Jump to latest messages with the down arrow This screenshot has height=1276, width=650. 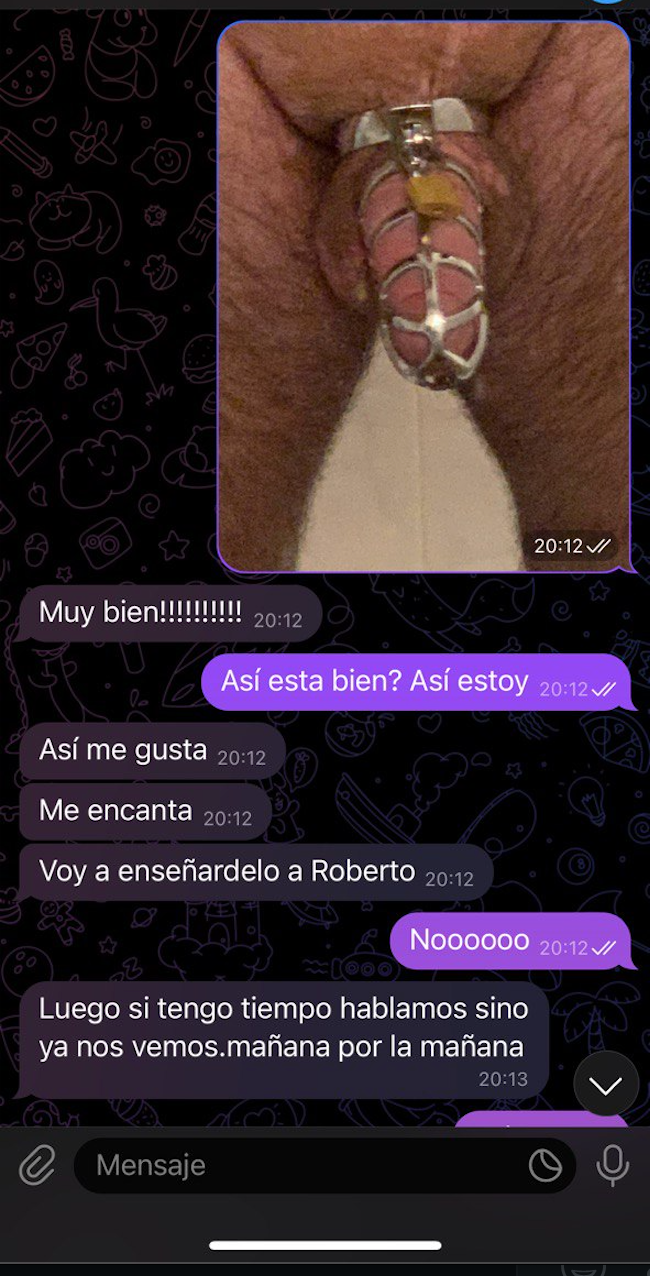(x=606, y=1084)
